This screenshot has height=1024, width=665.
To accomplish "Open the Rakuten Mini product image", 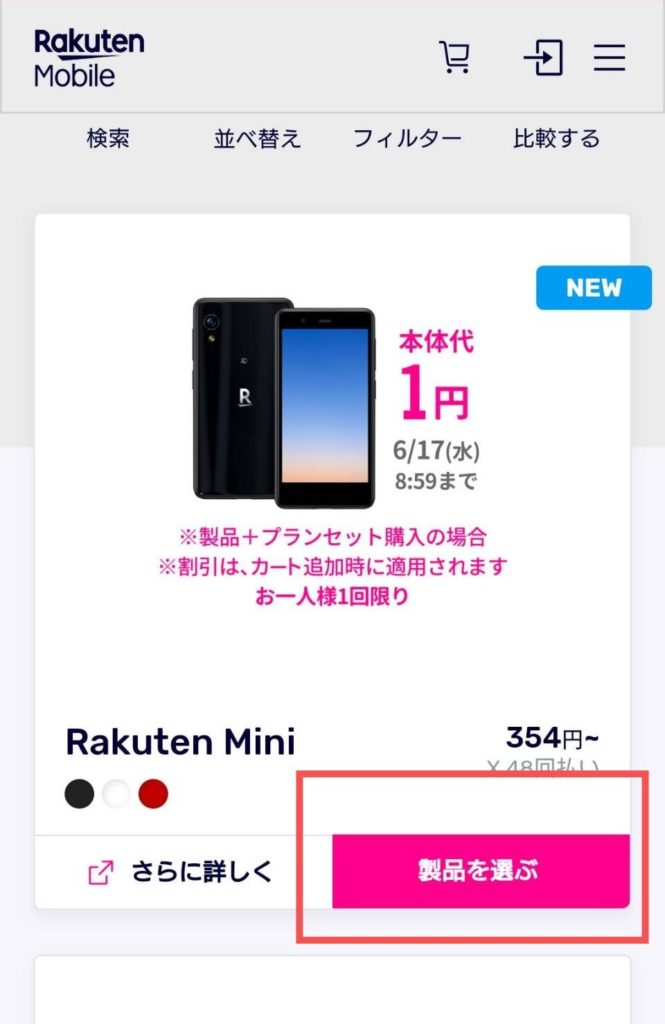I will (284, 402).
